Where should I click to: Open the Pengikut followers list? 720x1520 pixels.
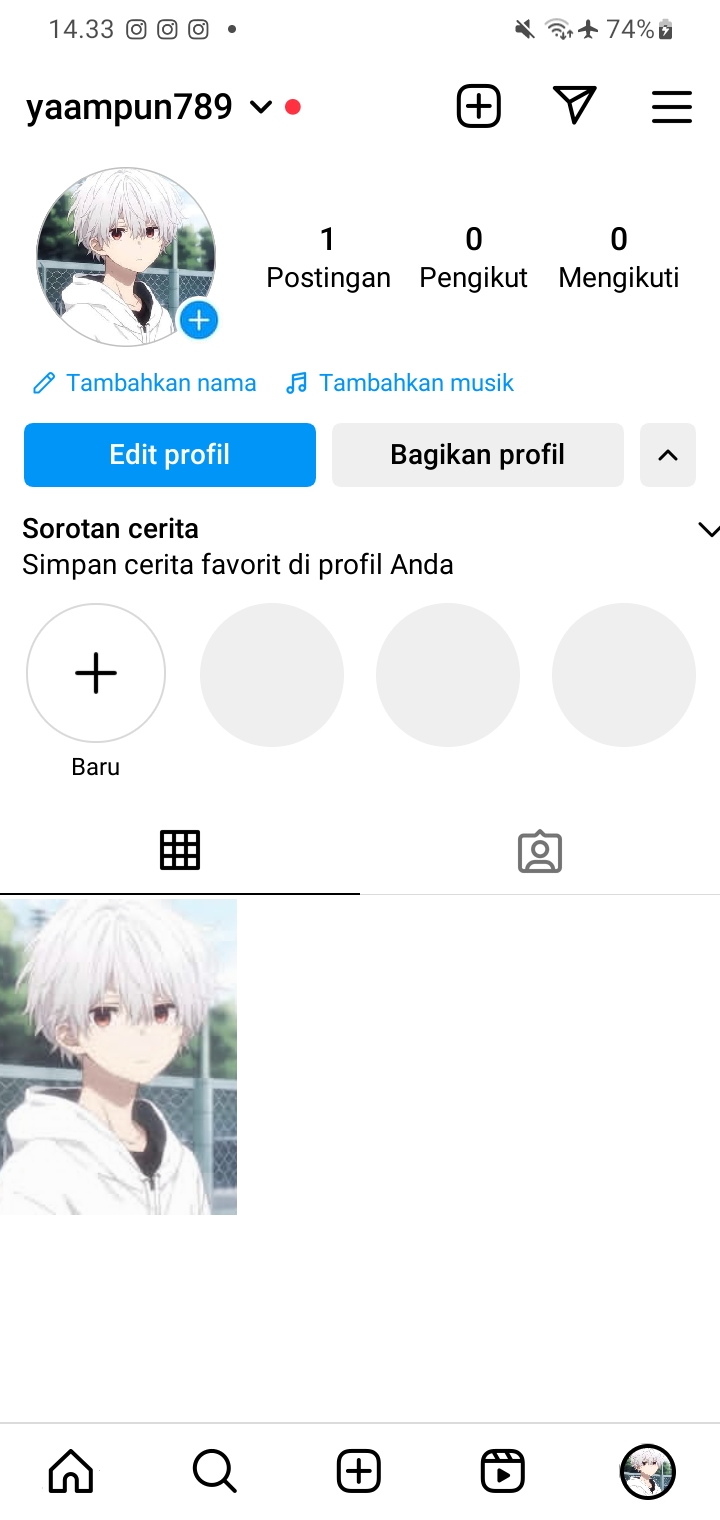(473, 257)
